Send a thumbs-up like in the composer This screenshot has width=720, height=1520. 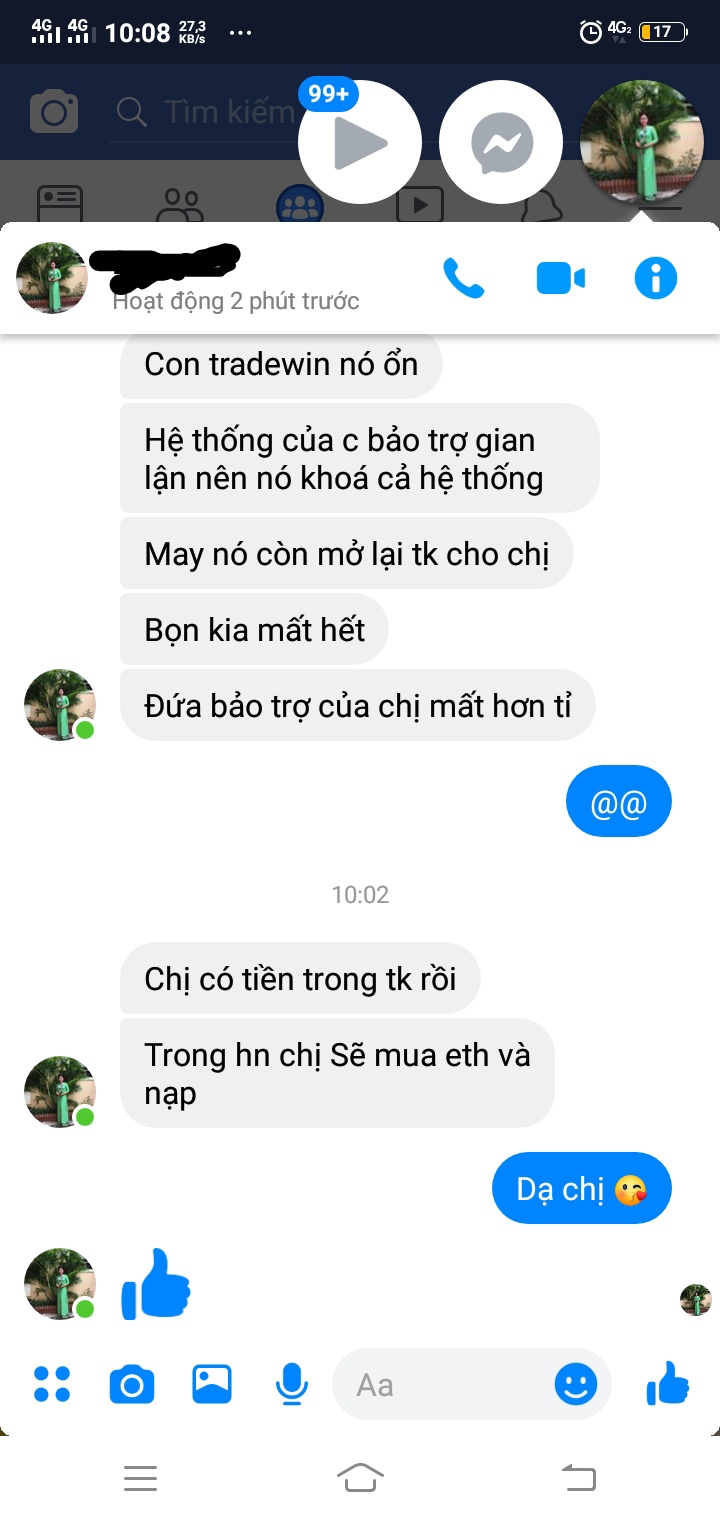tap(667, 1385)
